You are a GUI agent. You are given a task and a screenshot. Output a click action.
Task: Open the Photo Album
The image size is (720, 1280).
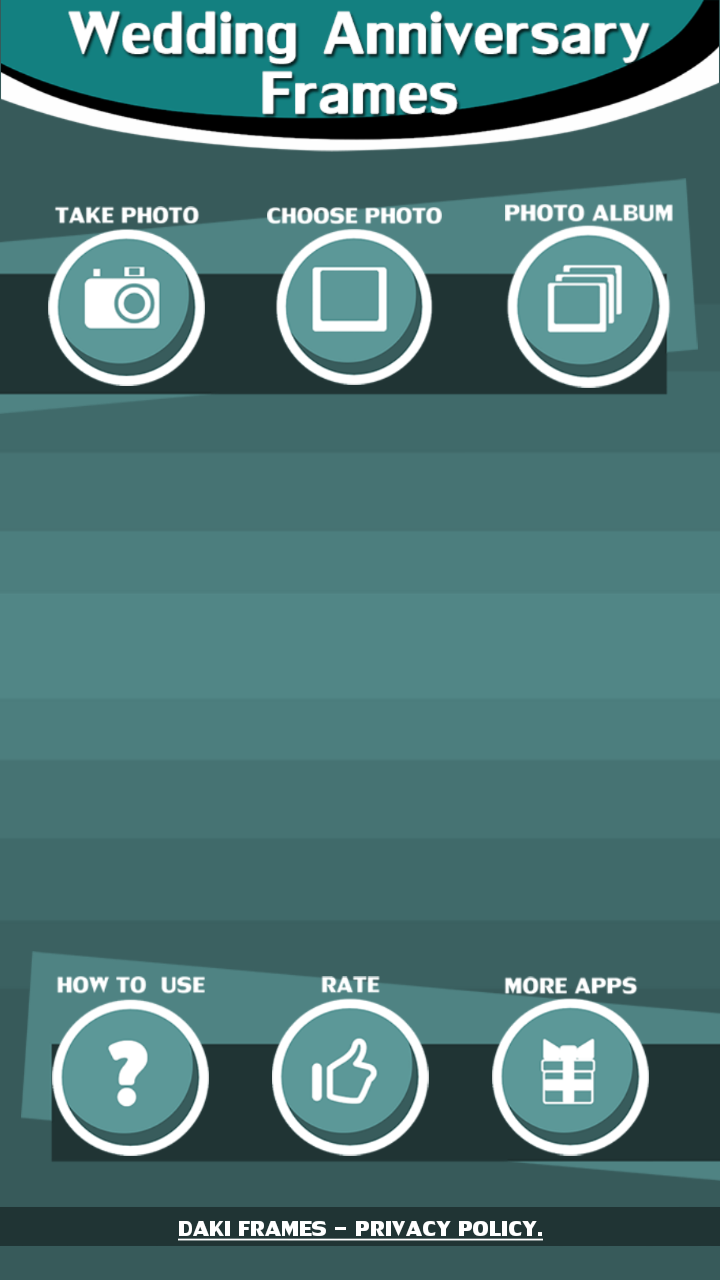click(x=588, y=306)
